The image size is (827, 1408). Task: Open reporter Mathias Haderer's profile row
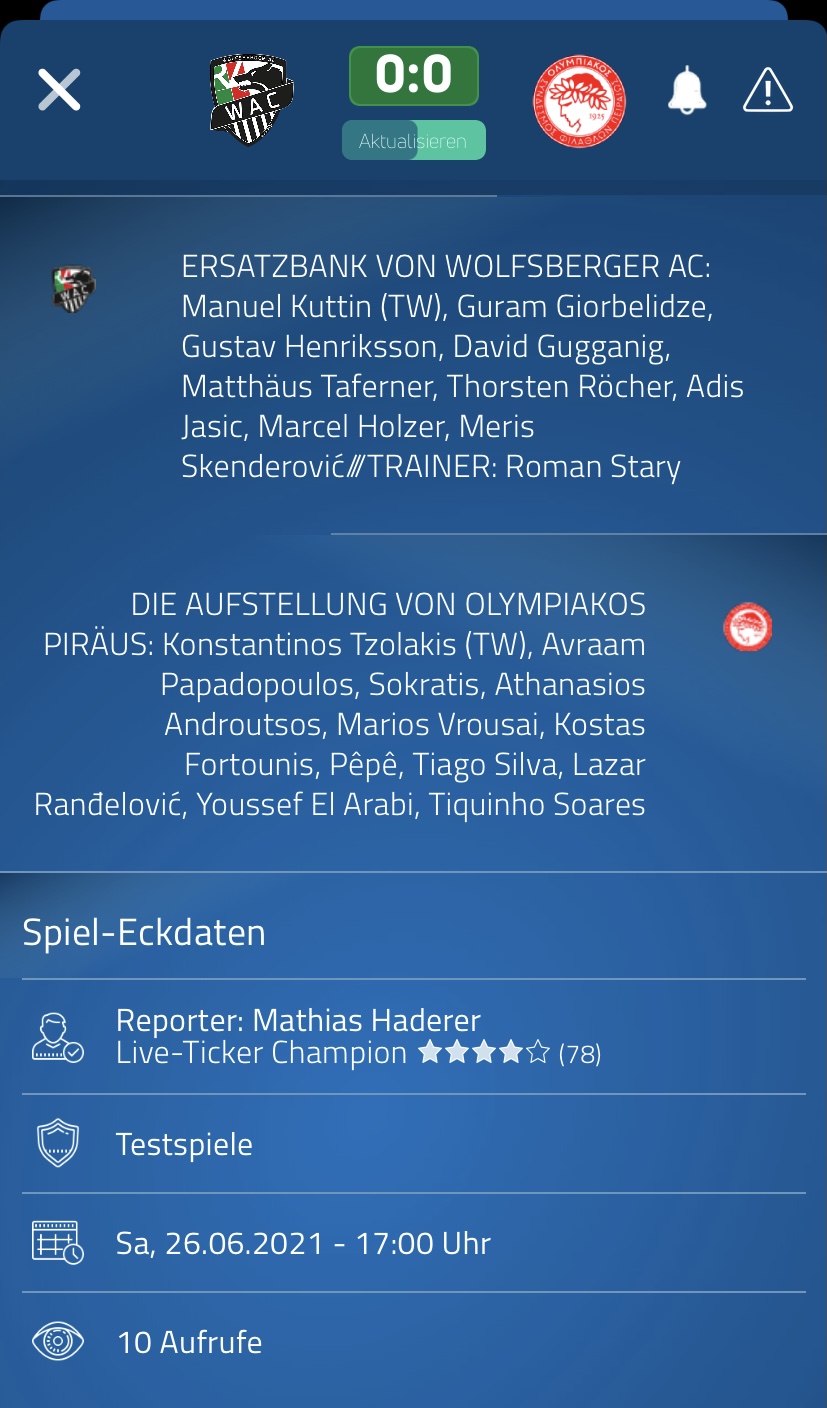tap(413, 1037)
